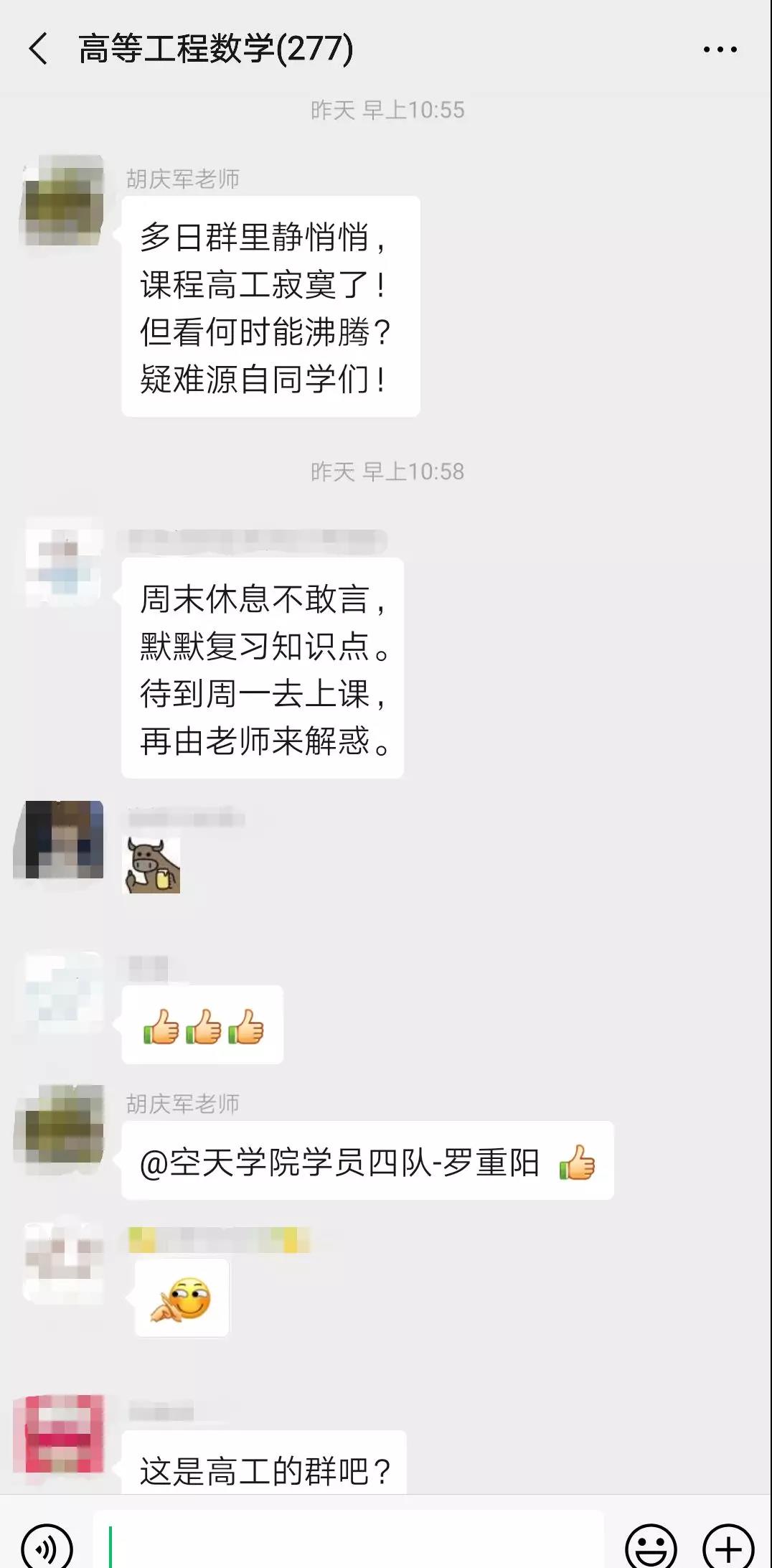The width and height of the screenshot is (772, 1568).
Task: Tap the message text input field
Action: pos(348,1543)
